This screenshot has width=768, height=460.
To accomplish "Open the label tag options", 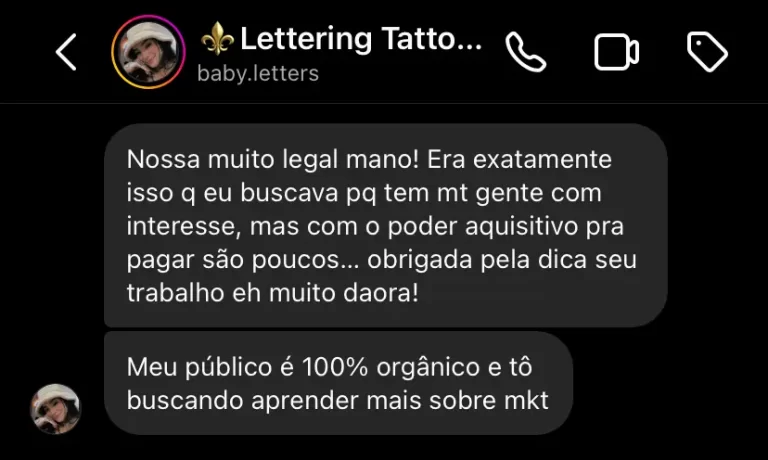I will click(707, 52).
